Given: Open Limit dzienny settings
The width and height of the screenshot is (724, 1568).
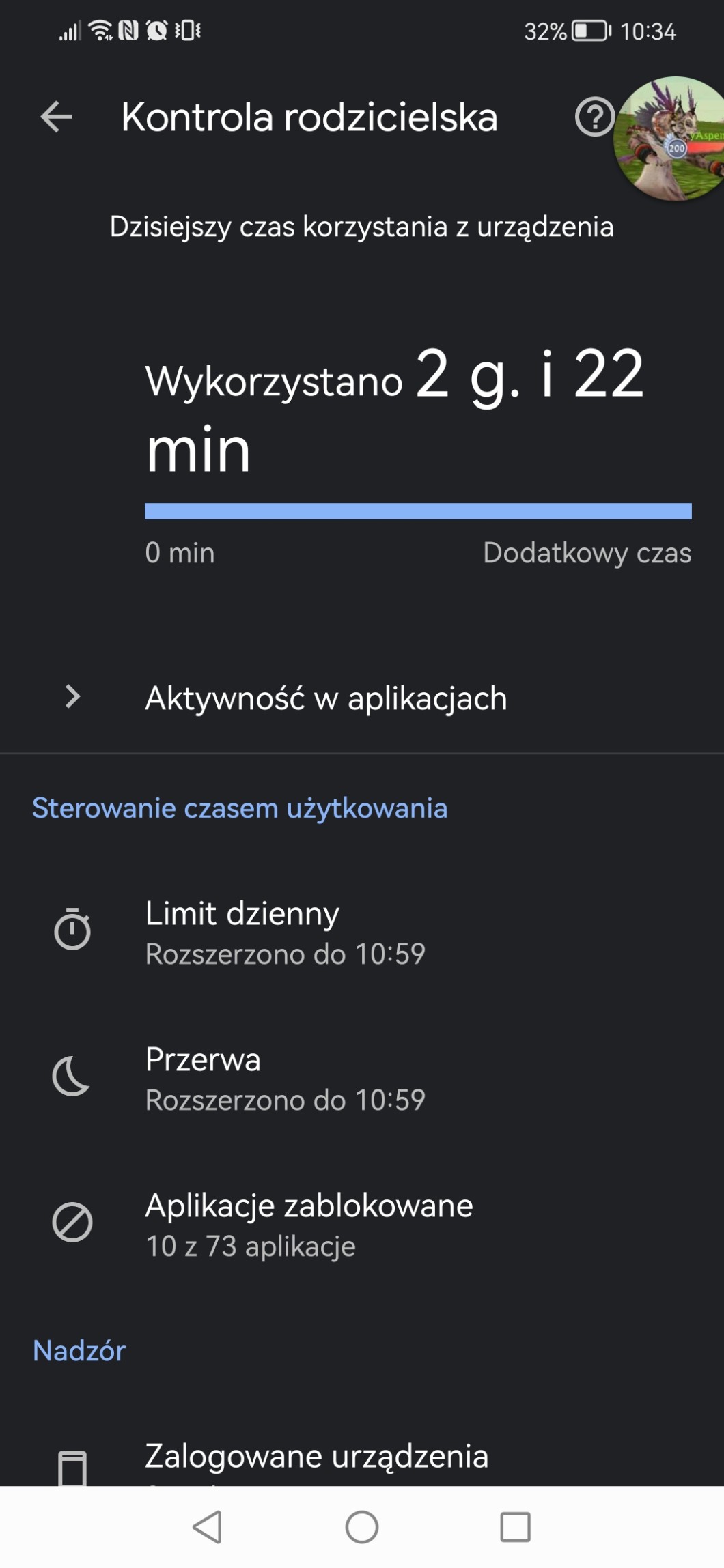Looking at the screenshot, I should [x=284, y=932].
